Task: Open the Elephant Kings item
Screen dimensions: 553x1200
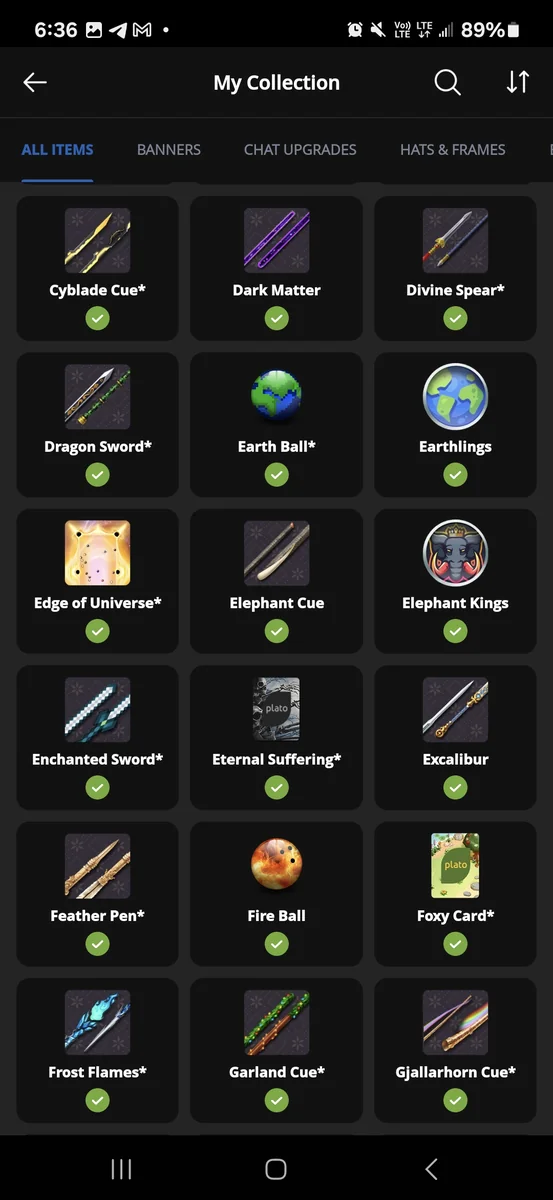Action: [x=455, y=581]
